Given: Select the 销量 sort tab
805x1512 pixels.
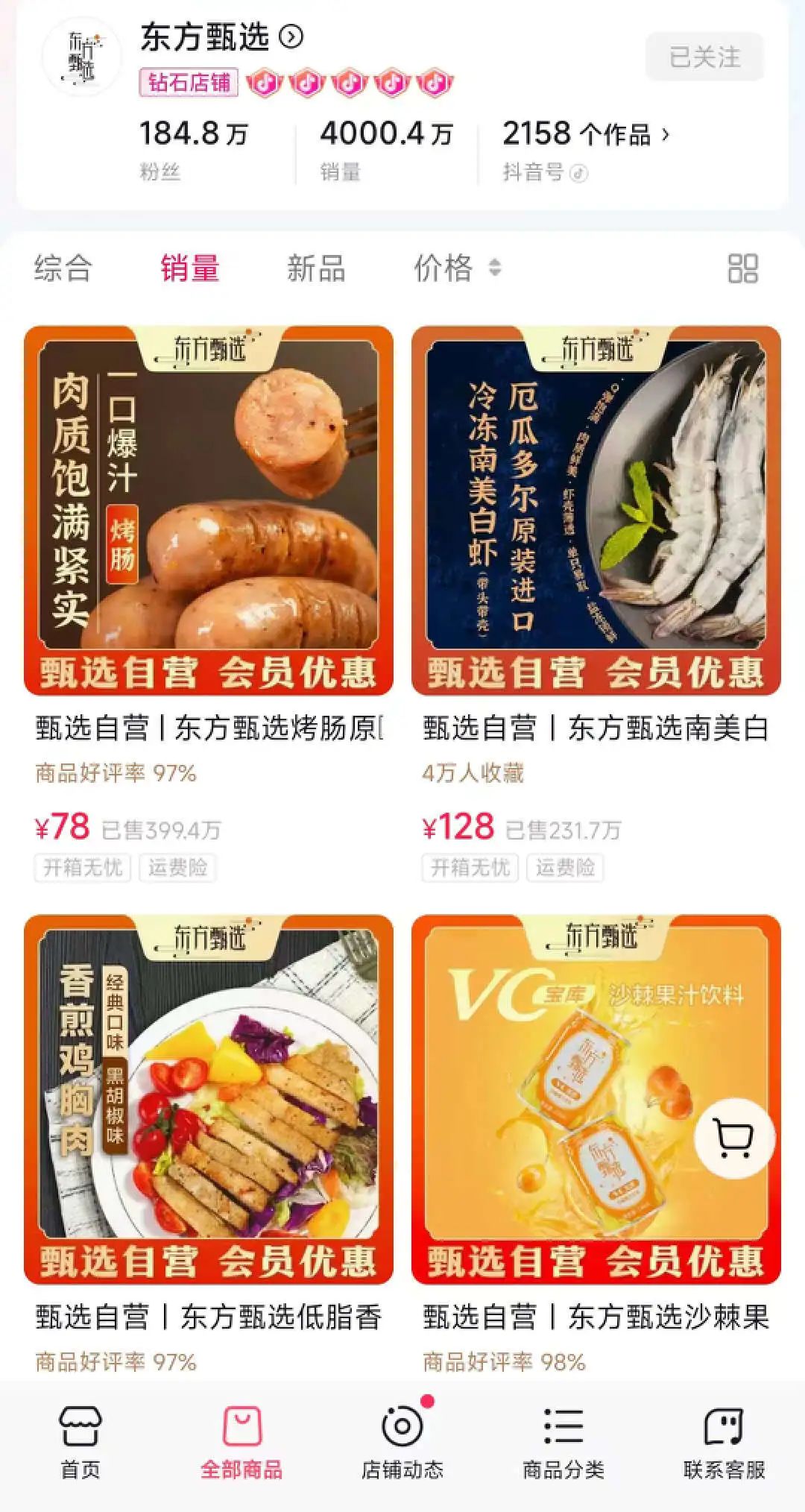Looking at the screenshot, I should coord(190,268).
